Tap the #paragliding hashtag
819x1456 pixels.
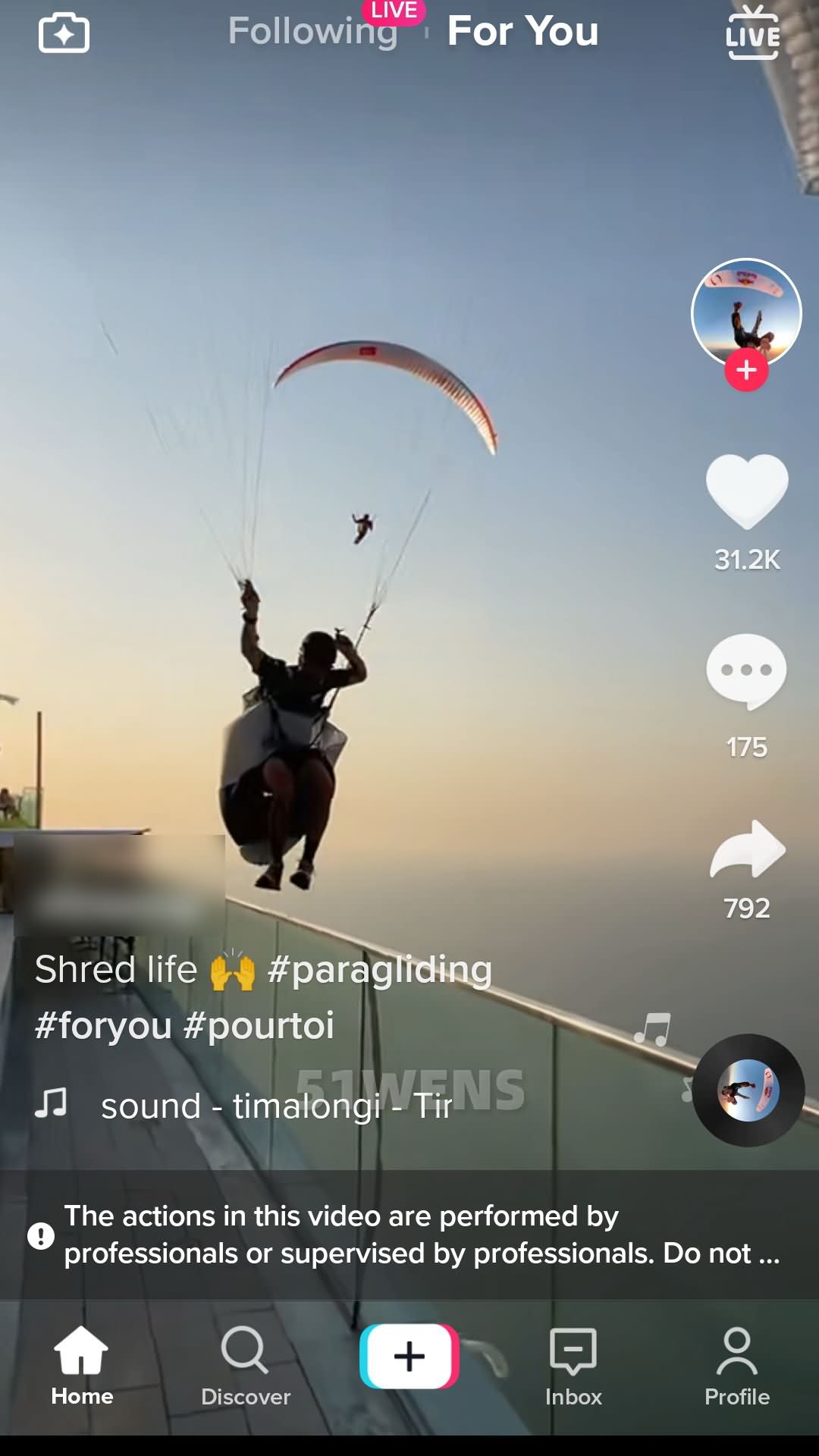pyautogui.click(x=380, y=970)
